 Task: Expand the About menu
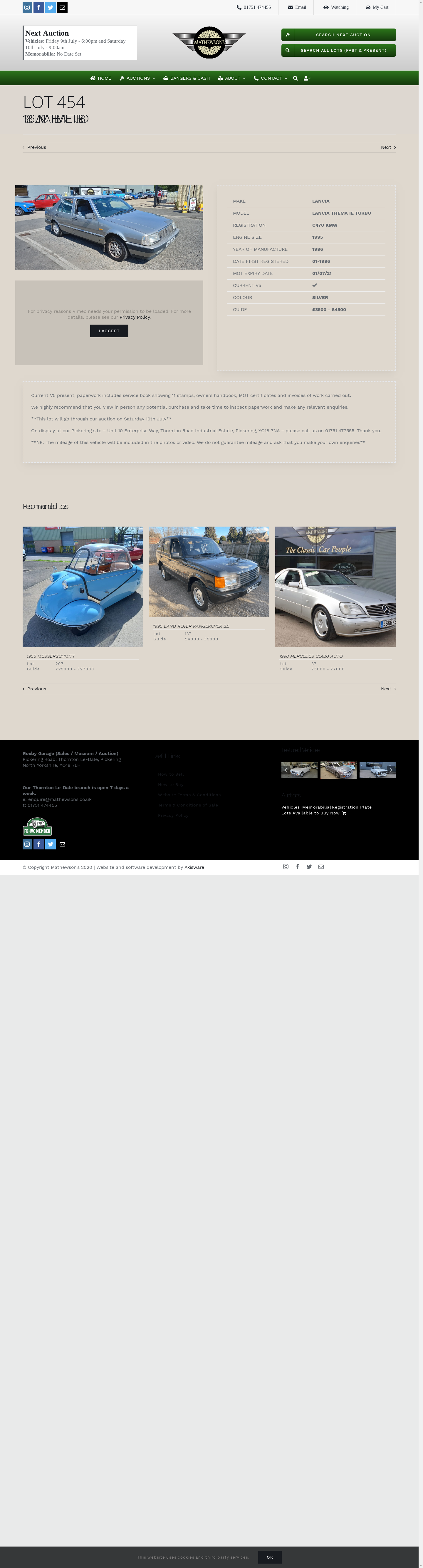click(231, 78)
